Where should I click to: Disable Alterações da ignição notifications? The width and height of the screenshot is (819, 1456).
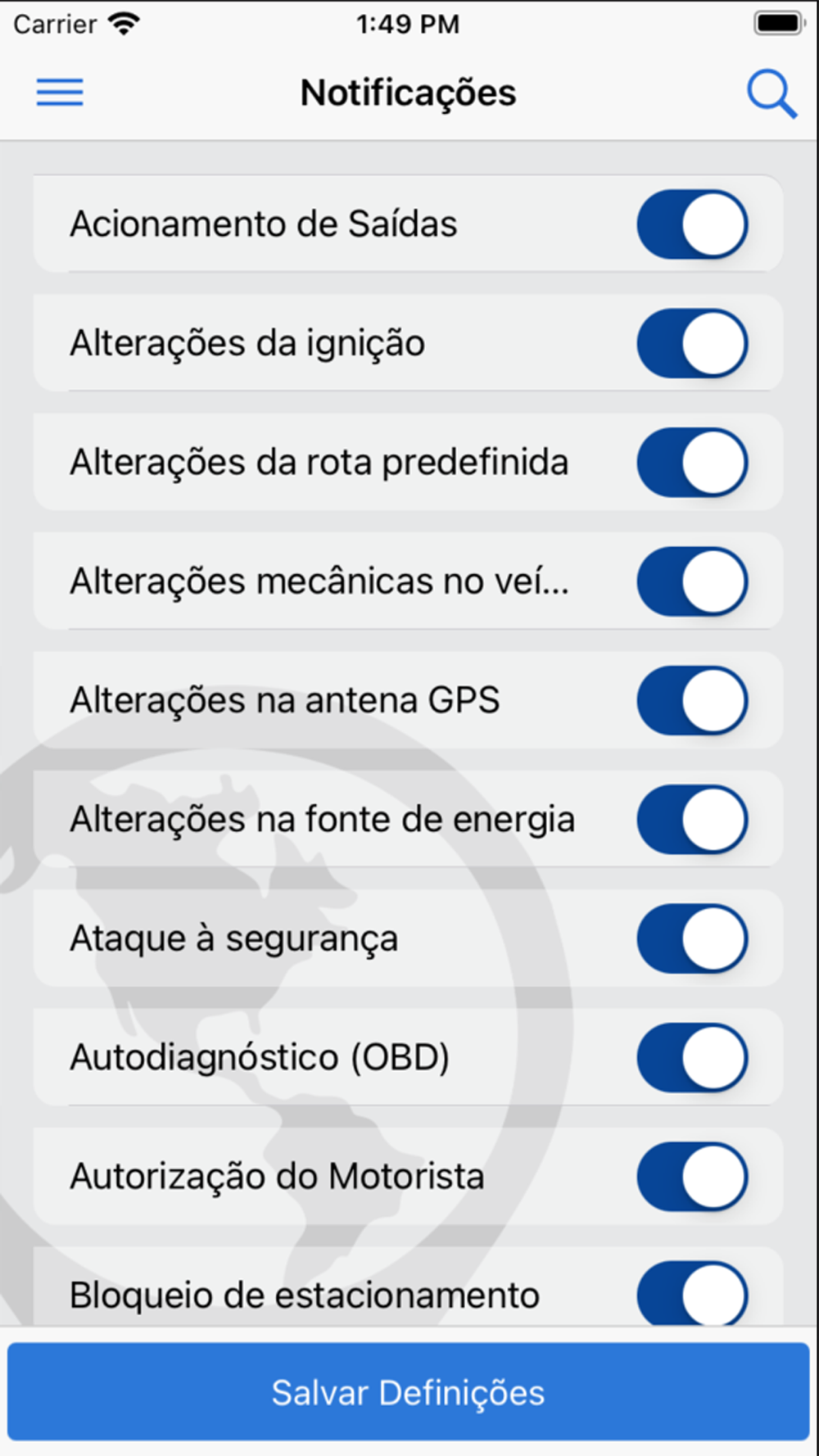(x=692, y=343)
